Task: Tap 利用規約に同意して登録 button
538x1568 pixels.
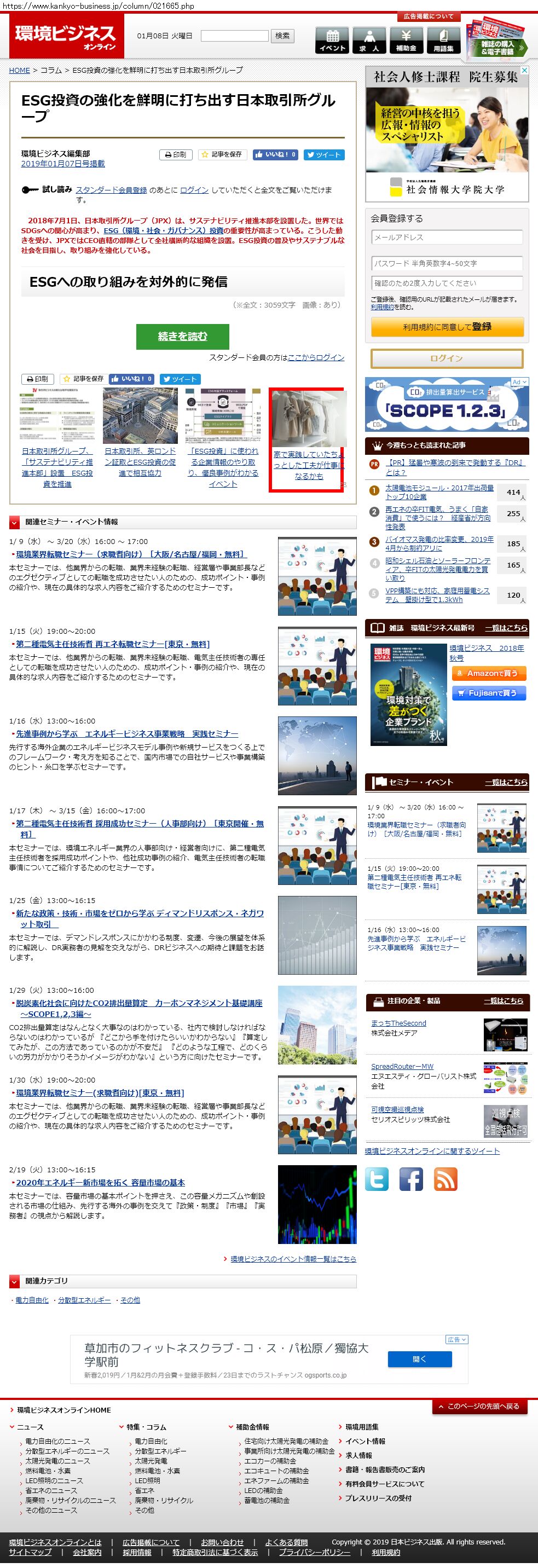Action: (447, 327)
